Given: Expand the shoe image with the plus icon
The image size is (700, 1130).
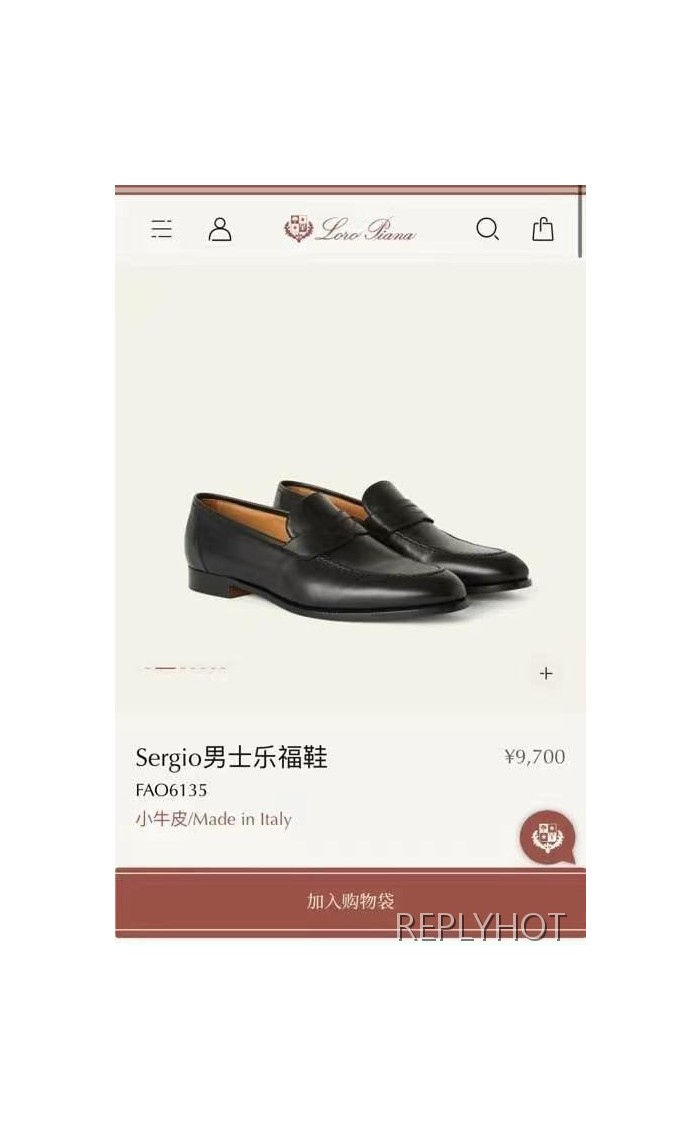Looking at the screenshot, I should [x=546, y=673].
